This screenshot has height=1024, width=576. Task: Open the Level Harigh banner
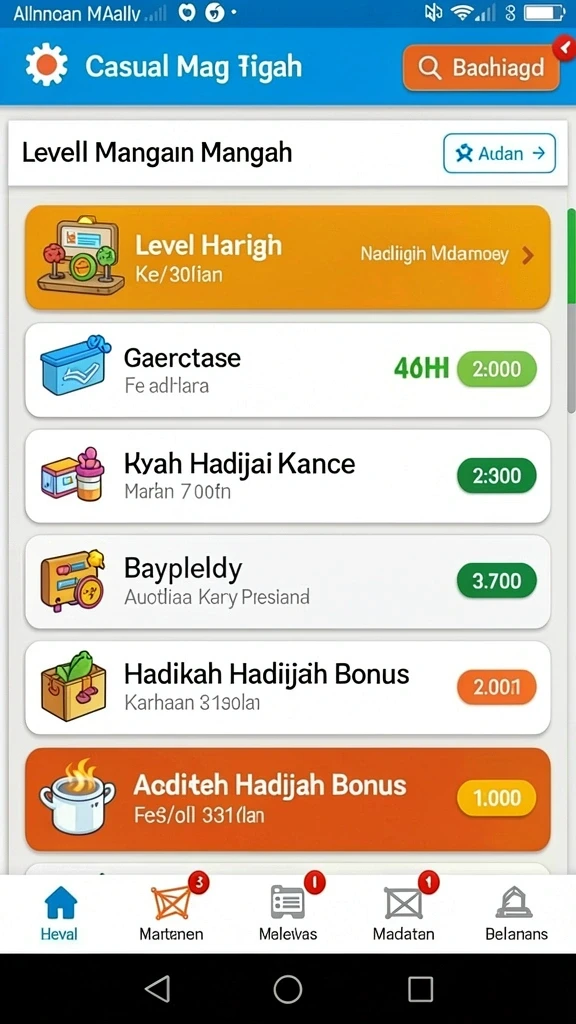pyautogui.click(x=287, y=257)
